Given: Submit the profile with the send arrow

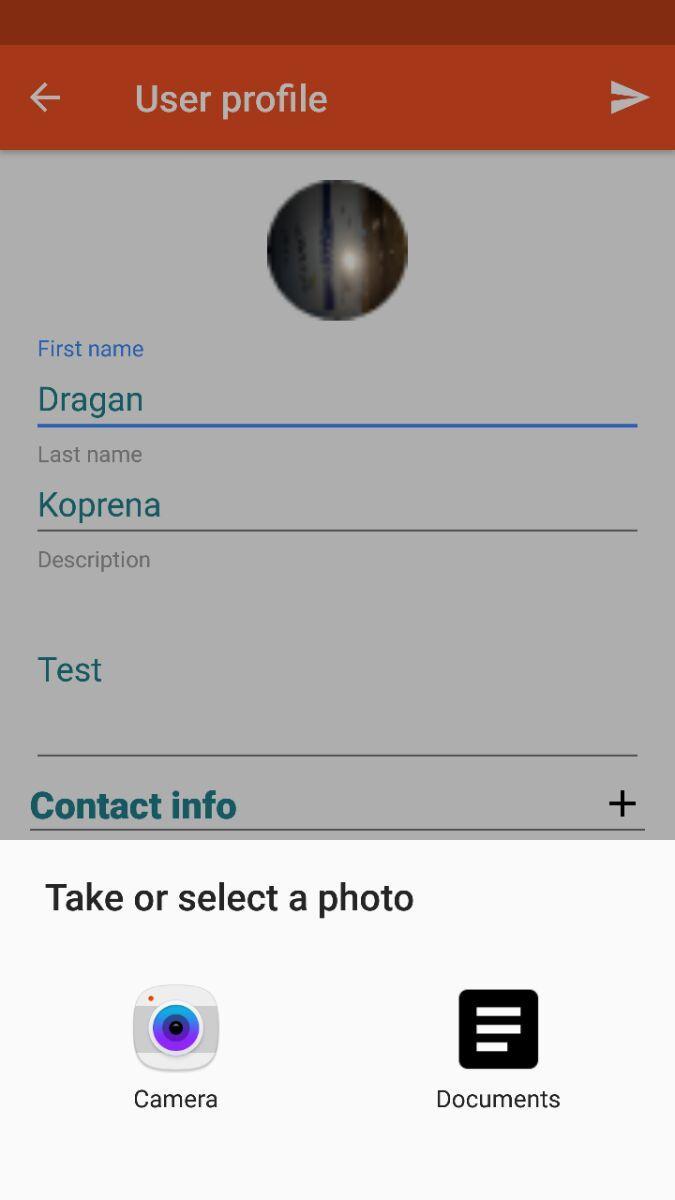Looking at the screenshot, I should tap(629, 98).
